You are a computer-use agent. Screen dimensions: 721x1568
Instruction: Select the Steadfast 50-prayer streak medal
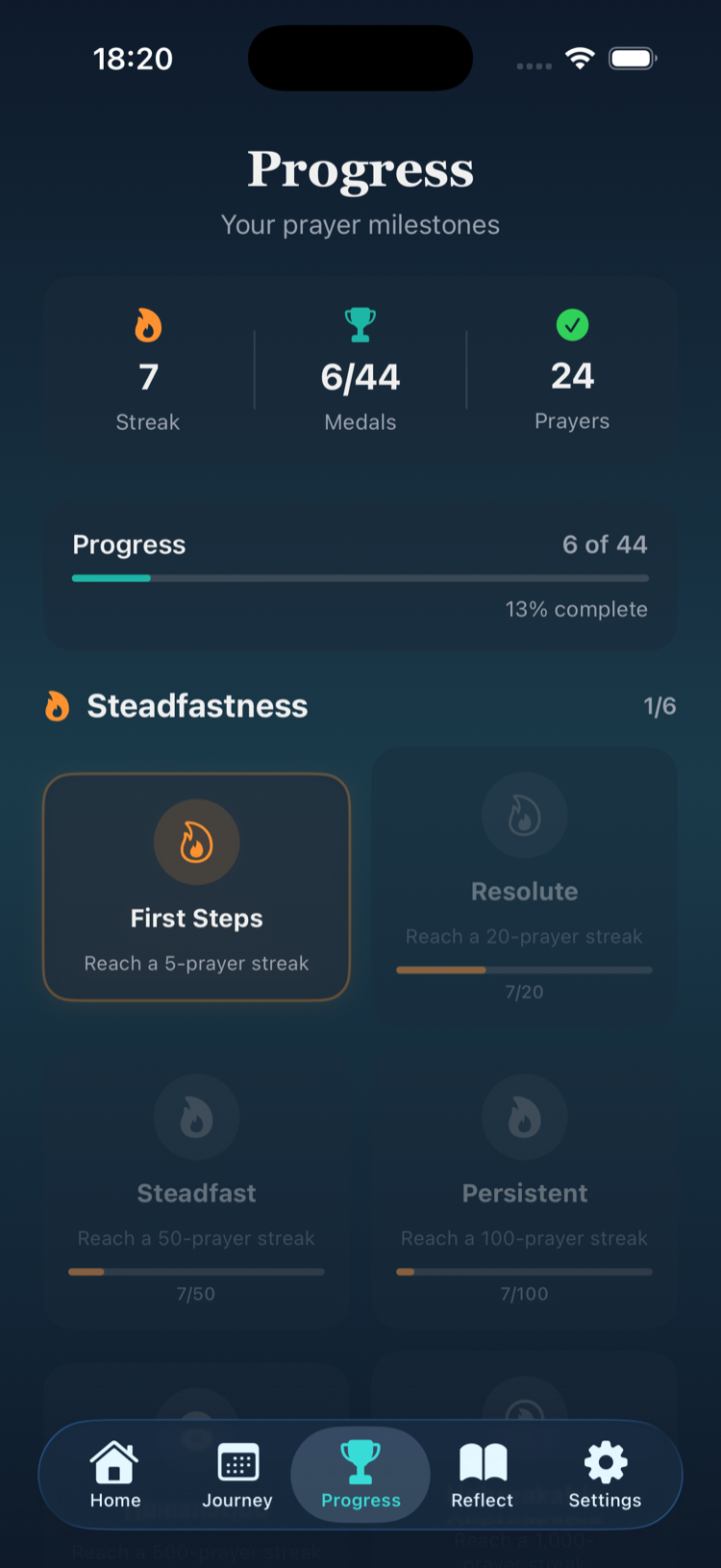pos(196,1188)
